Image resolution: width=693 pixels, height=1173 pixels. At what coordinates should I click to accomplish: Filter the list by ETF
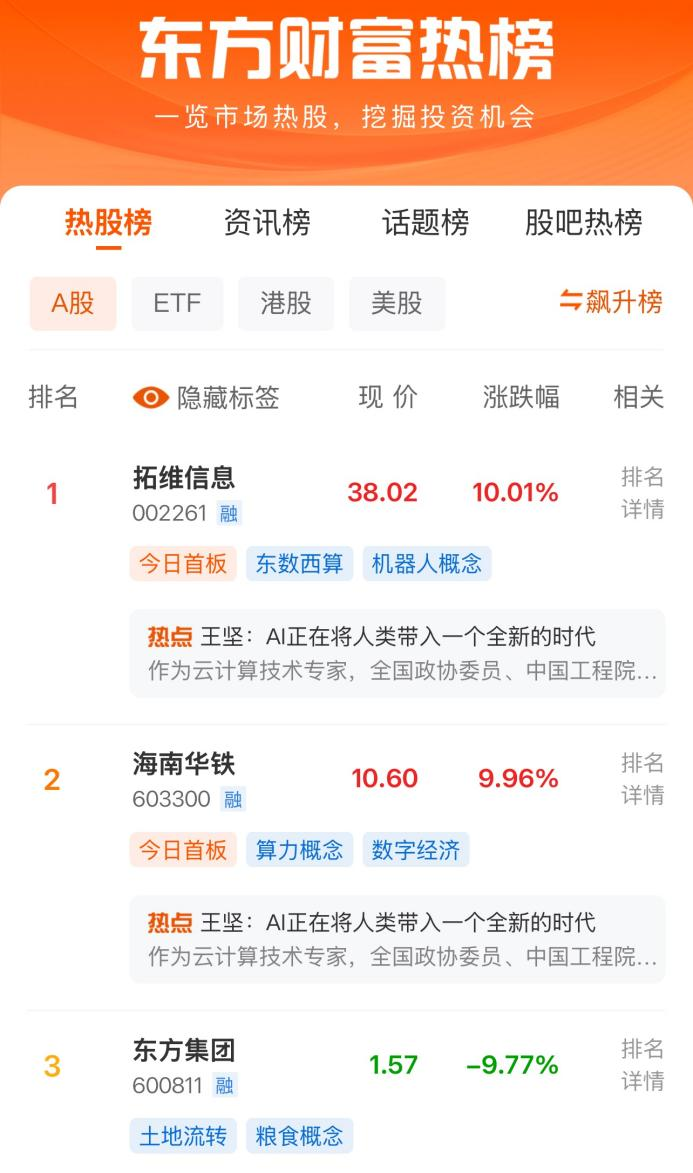(177, 303)
